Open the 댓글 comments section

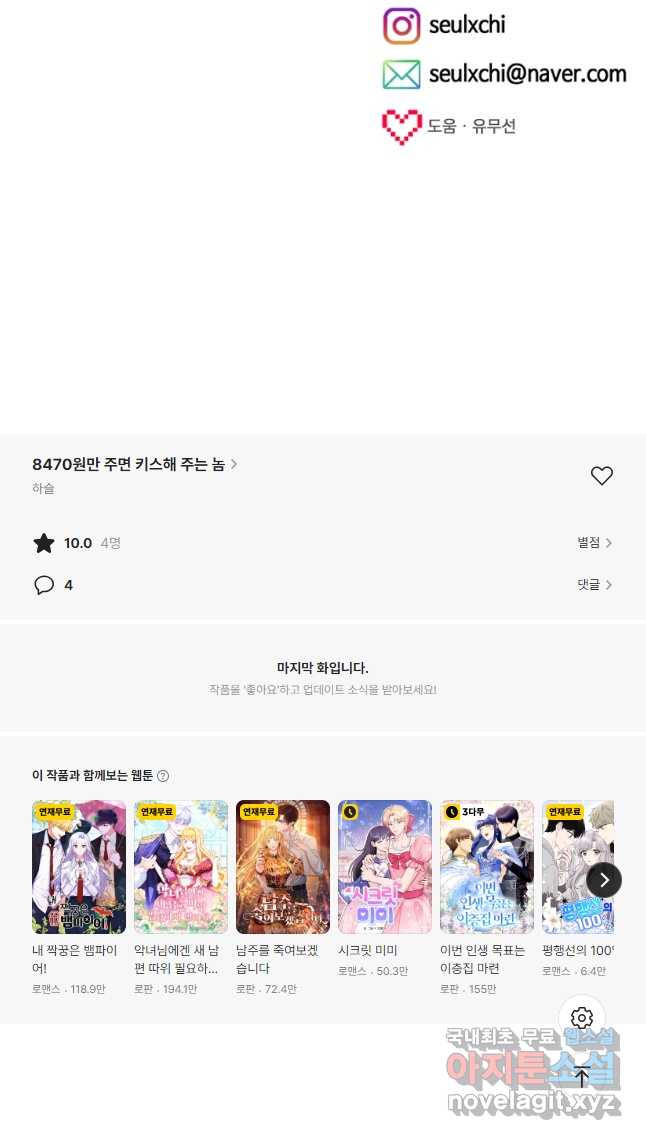click(594, 585)
